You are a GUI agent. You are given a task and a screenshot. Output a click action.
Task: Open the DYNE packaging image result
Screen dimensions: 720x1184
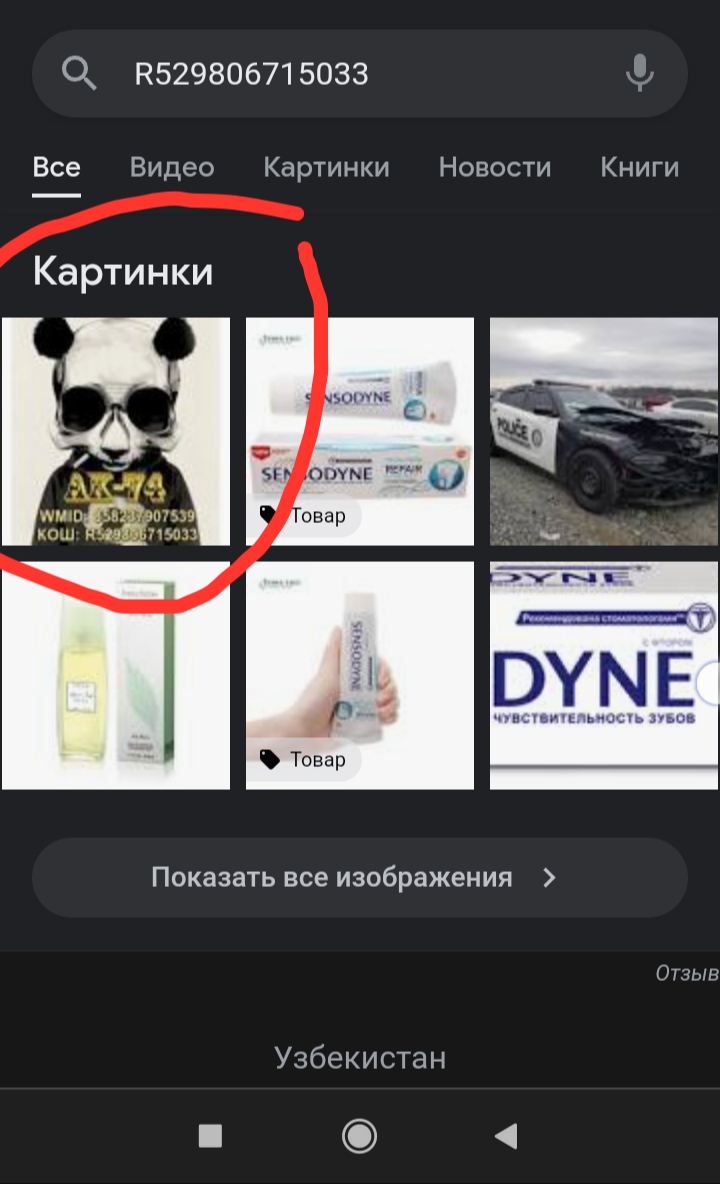point(604,675)
